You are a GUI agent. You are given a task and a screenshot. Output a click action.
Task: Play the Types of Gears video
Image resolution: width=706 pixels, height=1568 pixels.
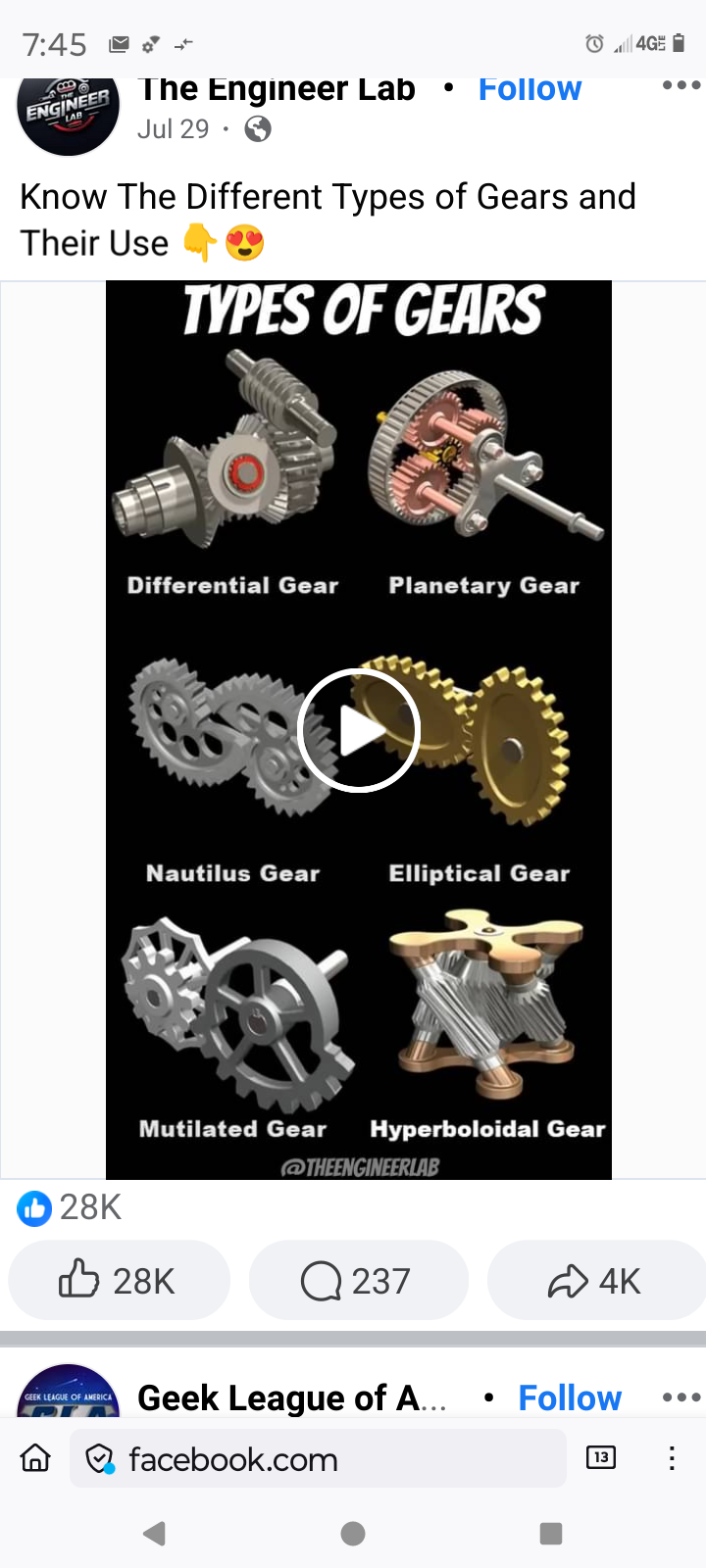(x=358, y=730)
